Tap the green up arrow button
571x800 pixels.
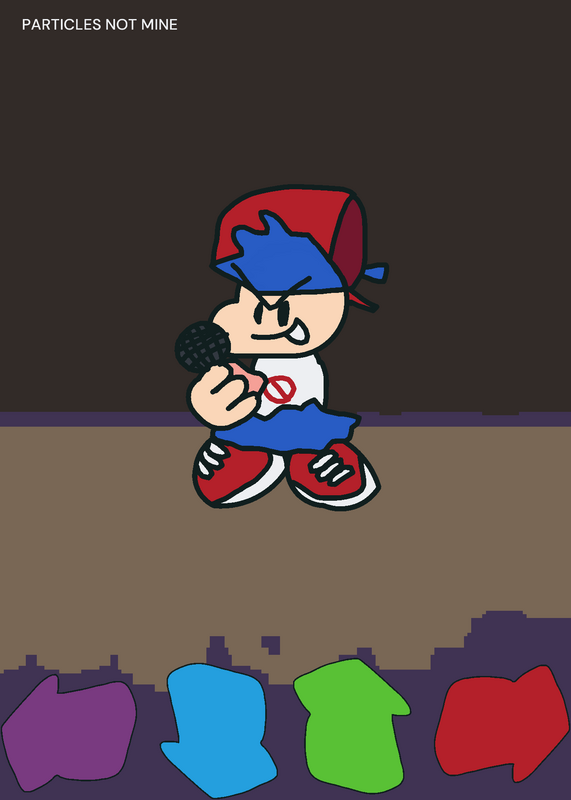coord(351,727)
